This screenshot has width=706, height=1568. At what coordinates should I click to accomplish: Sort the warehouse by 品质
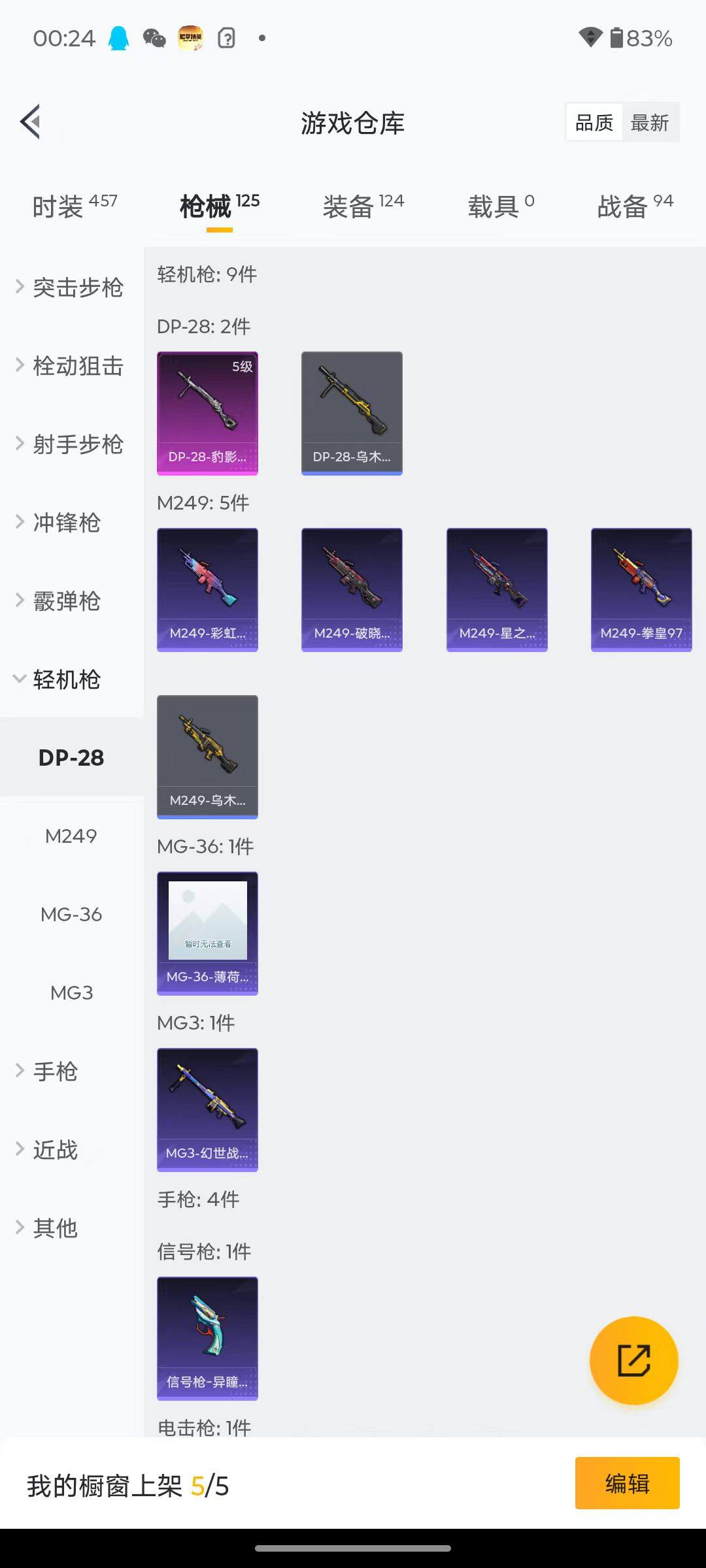point(594,123)
